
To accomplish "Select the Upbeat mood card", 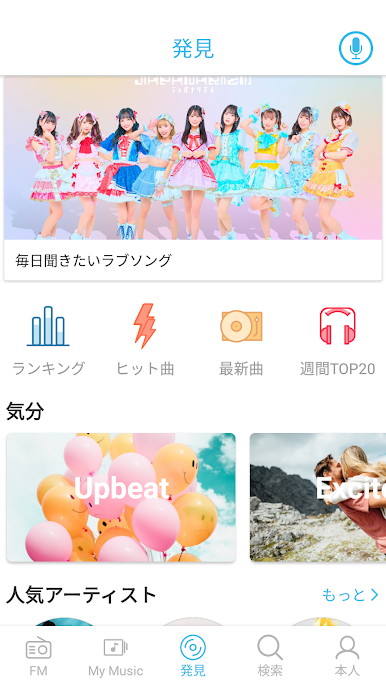I will [121, 497].
